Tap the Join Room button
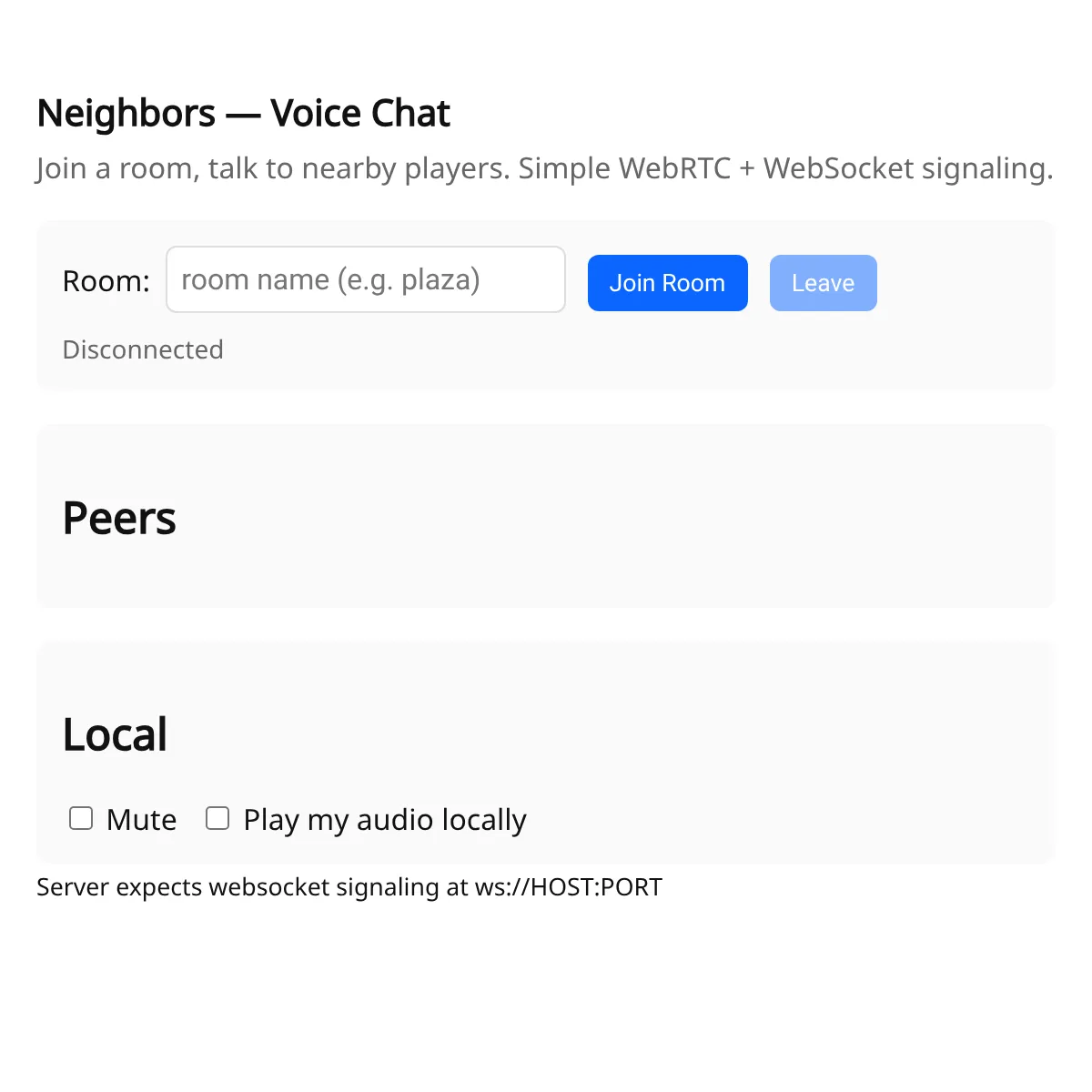The image size is (1092, 1092). 668,283
